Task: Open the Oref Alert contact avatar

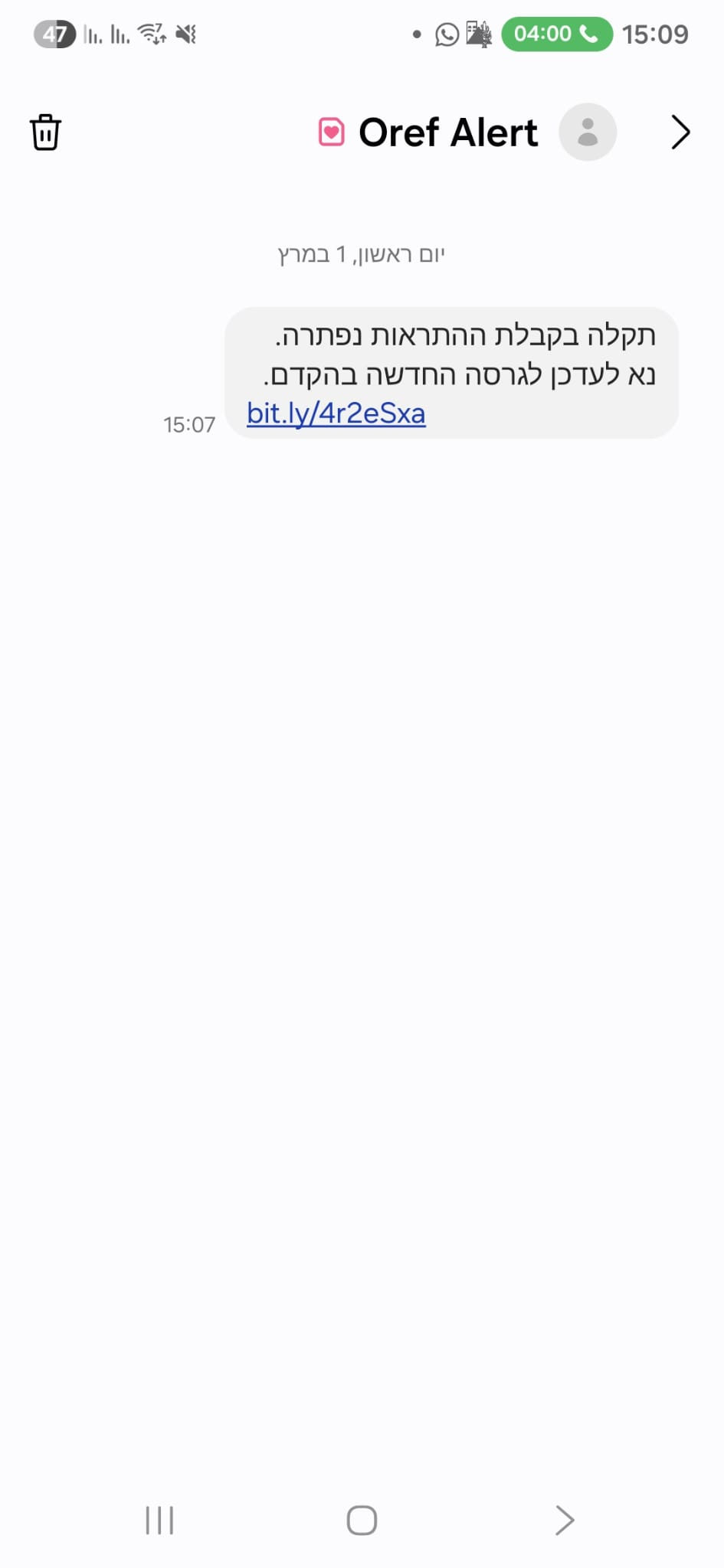Action: pos(588,132)
